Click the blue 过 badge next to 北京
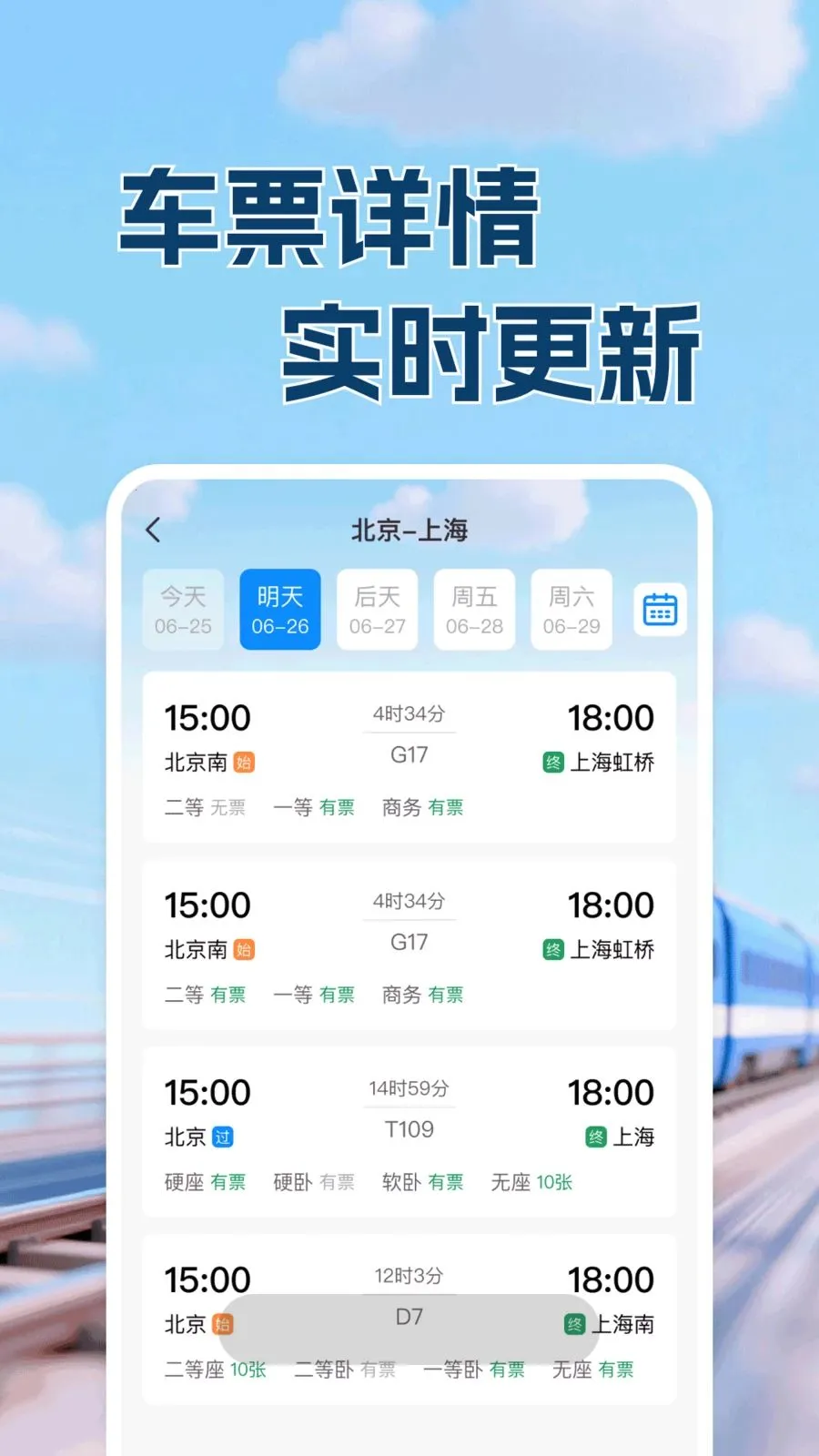 (x=218, y=1137)
